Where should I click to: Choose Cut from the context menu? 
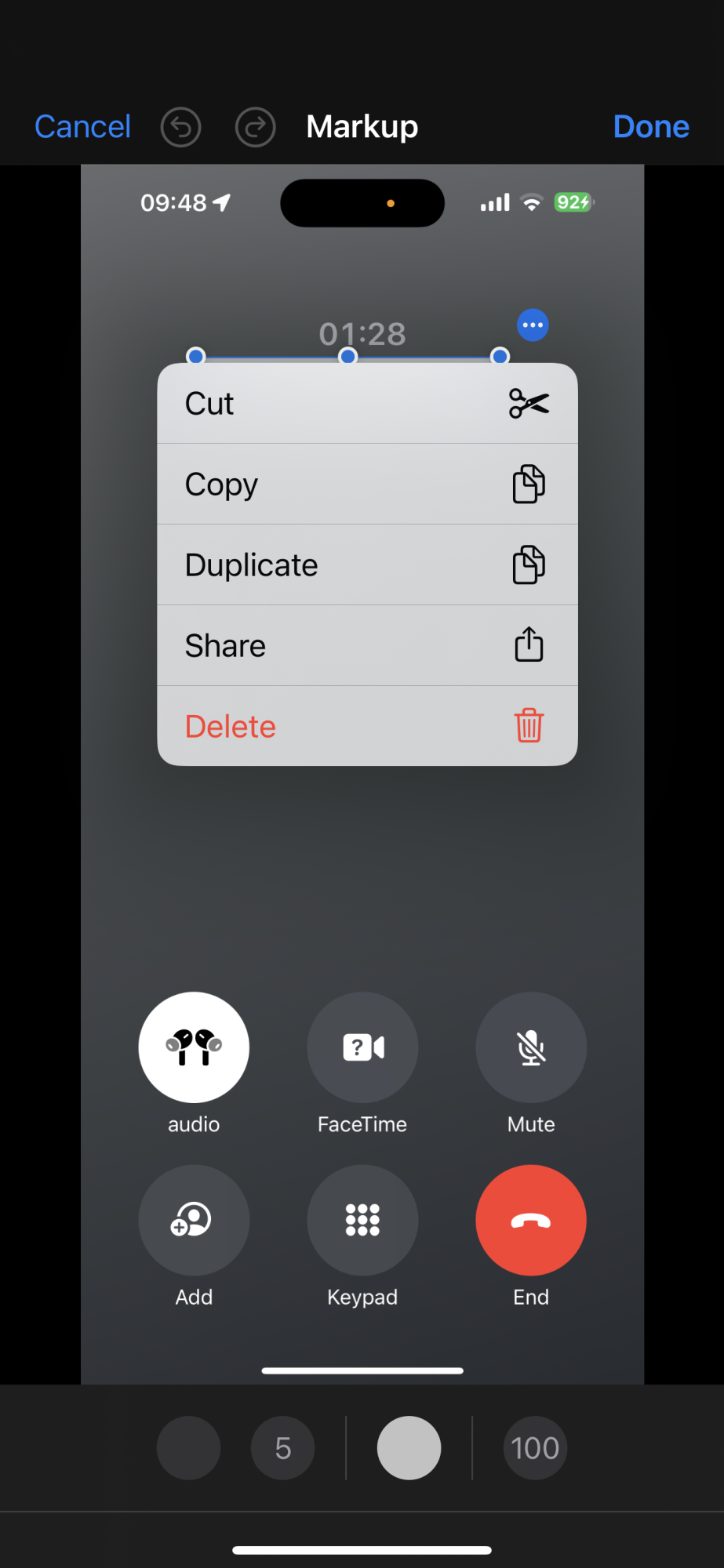367,403
